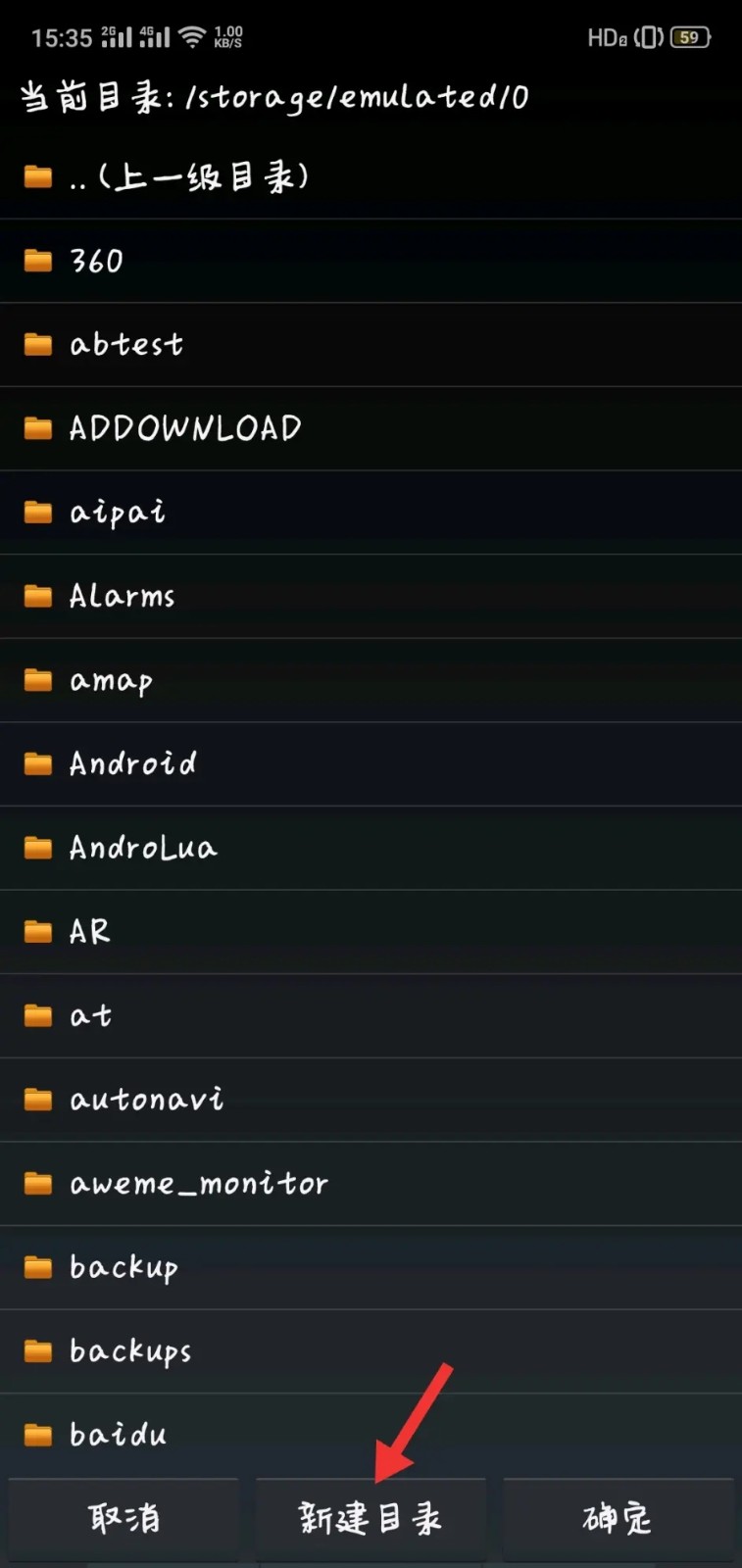Open the Alarms folder

371,596
